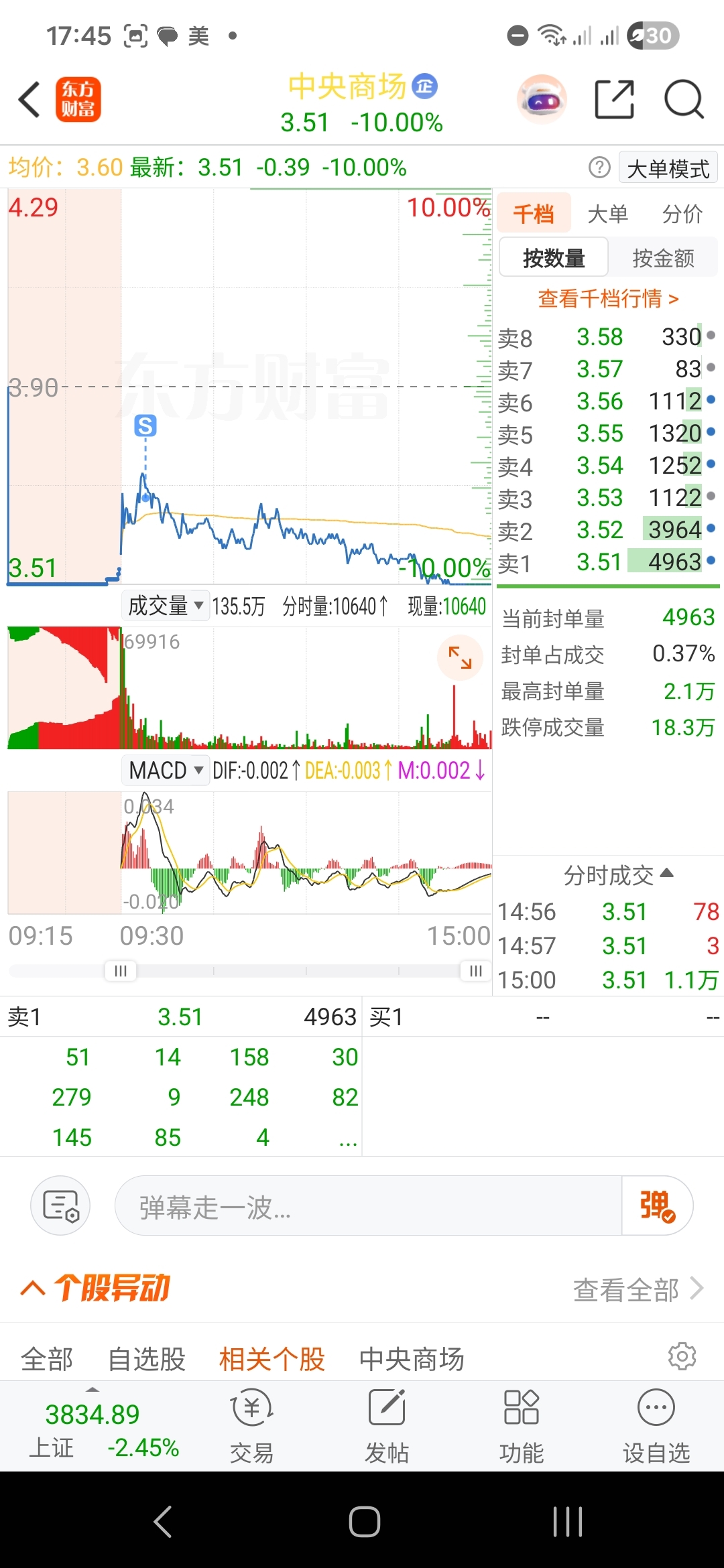The image size is (724, 1568).
Task: Open the share icon in the header
Action: [x=614, y=100]
